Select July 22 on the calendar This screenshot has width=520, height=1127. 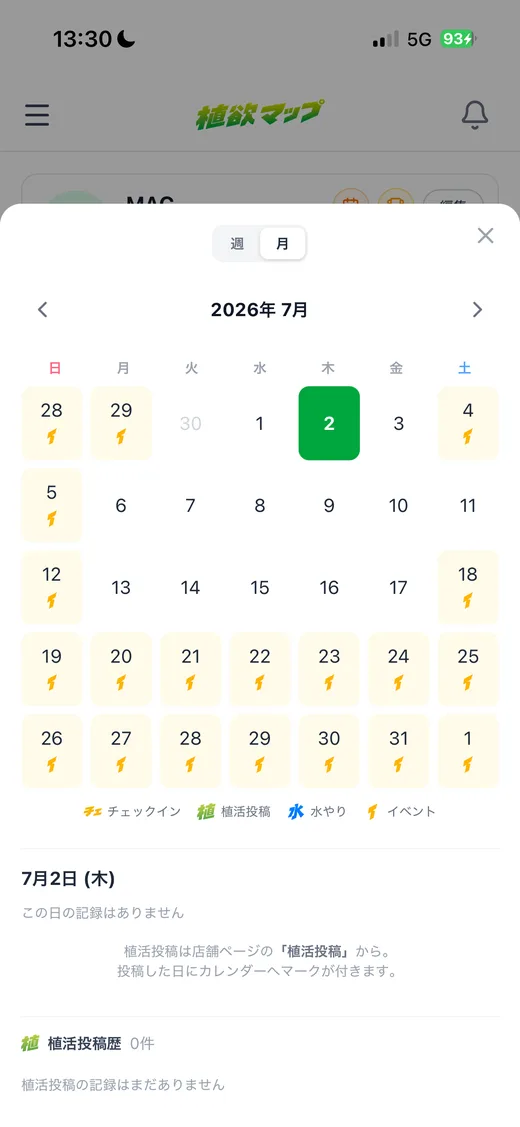click(260, 669)
